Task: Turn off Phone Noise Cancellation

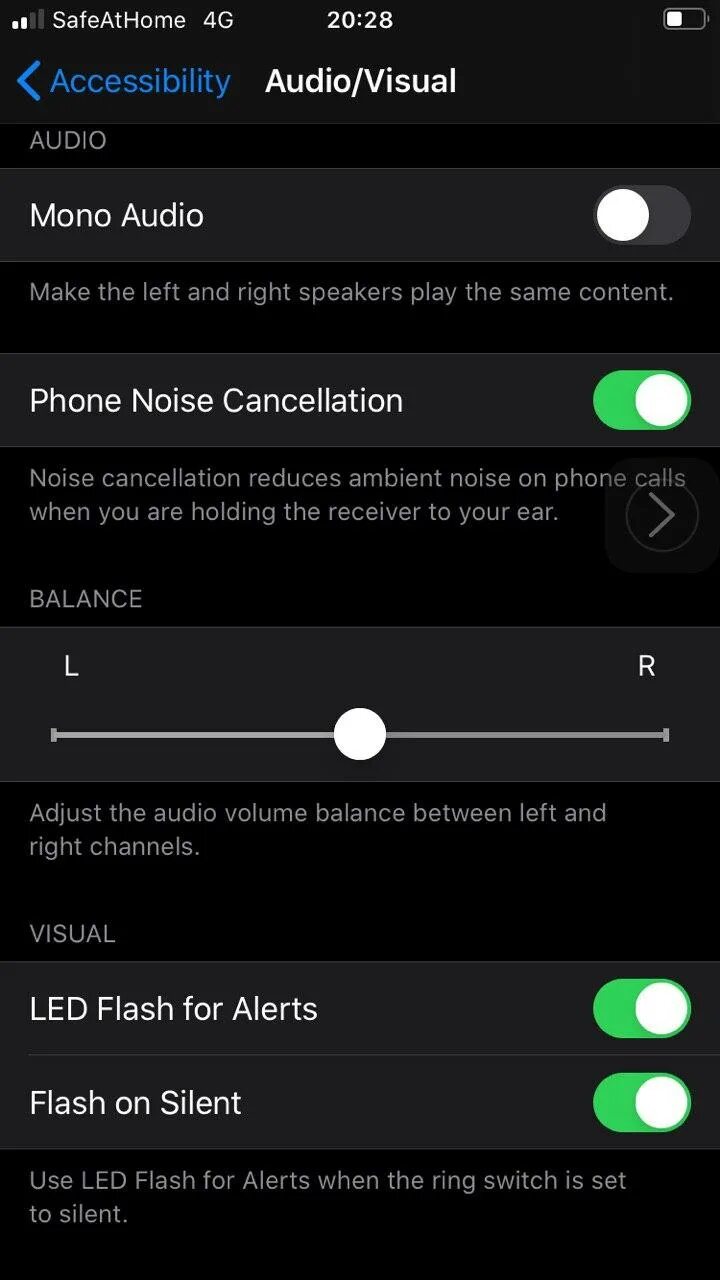Action: pyautogui.click(x=641, y=400)
